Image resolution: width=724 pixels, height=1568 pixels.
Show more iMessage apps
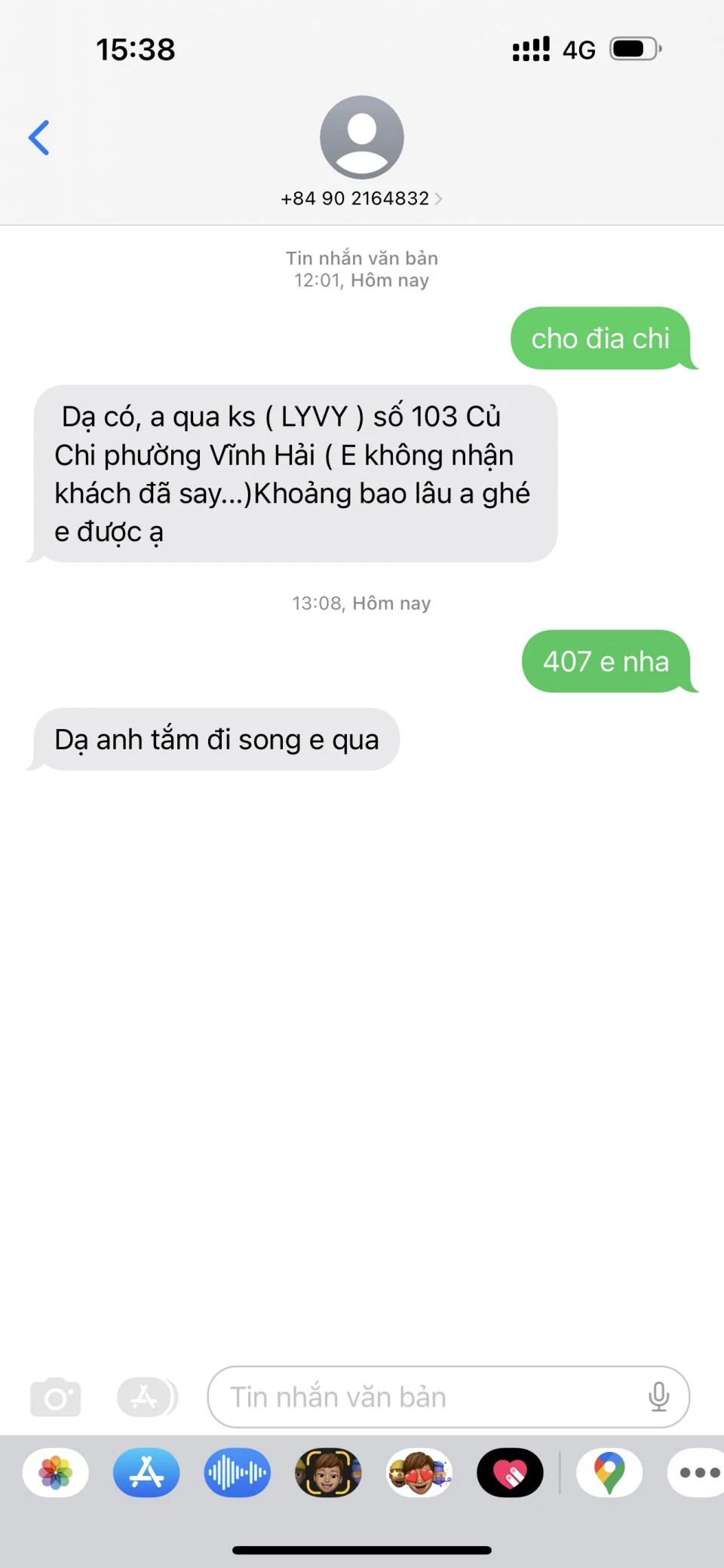point(698,1472)
